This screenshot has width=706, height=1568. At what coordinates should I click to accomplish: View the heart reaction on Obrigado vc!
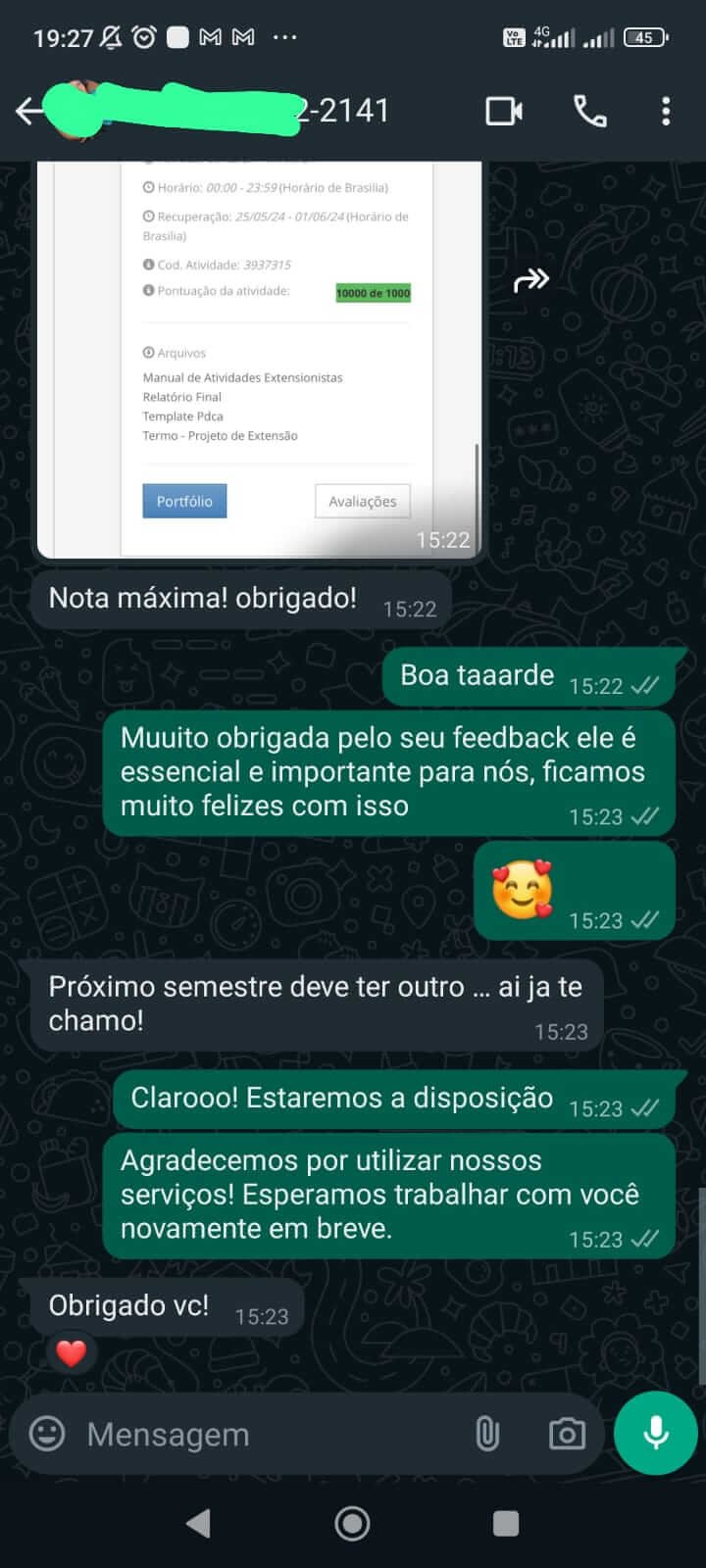click(x=72, y=1353)
